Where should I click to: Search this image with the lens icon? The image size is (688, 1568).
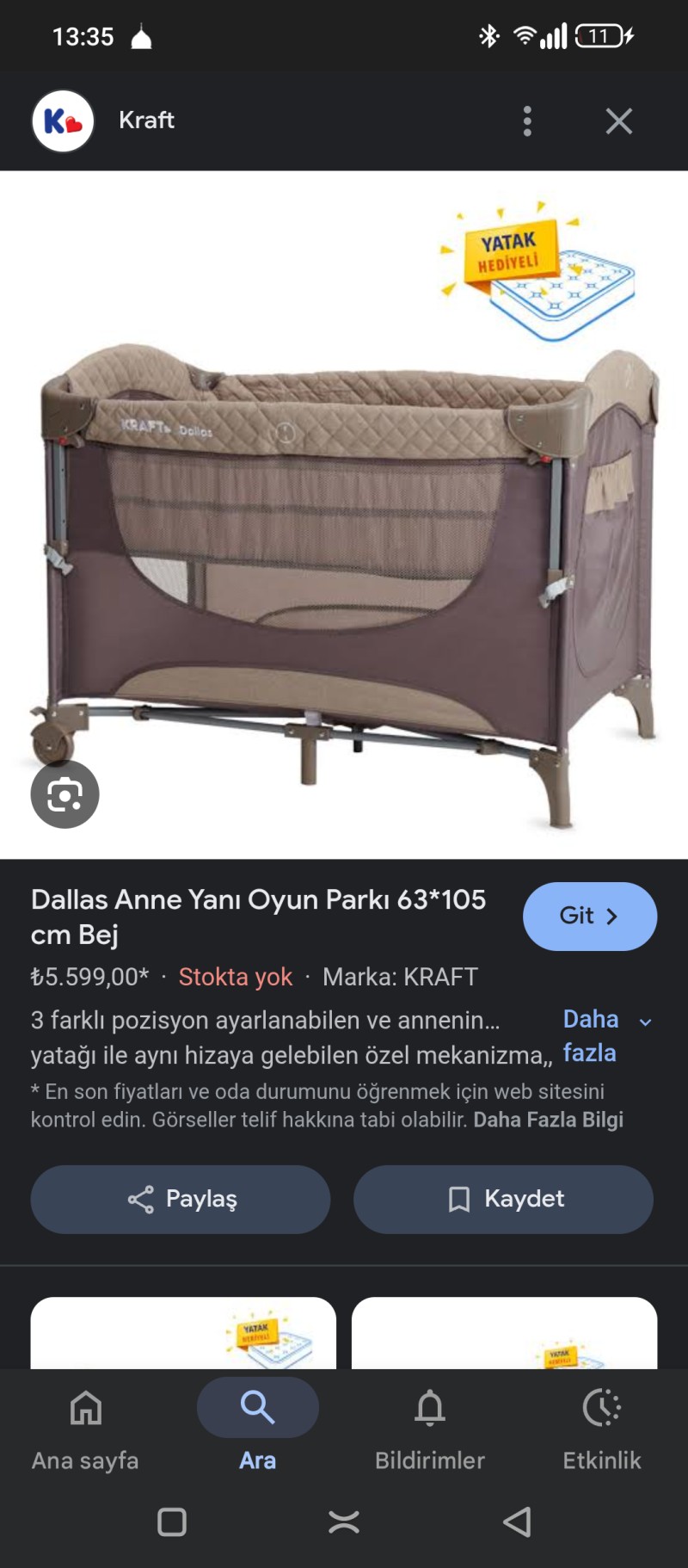[x=65, y=794]
